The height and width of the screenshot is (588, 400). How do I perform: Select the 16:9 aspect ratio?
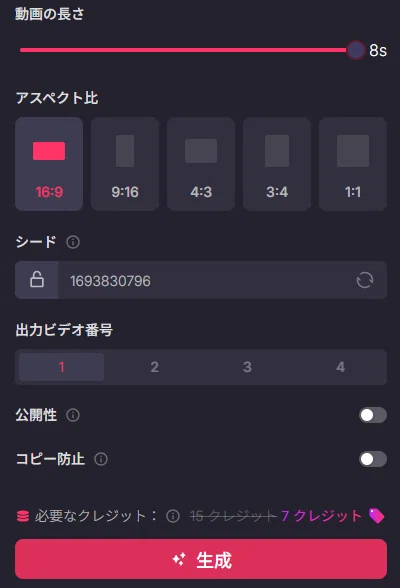(x=49, y=164)
